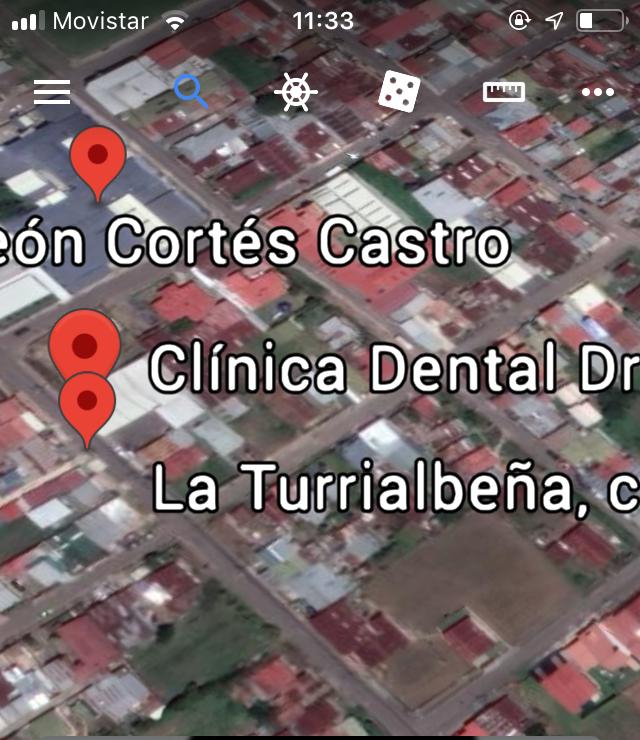Viewport: 640px width, 740px height.
Task: Launch Voyager via the ship wheel icon
Action: [296, 93]
